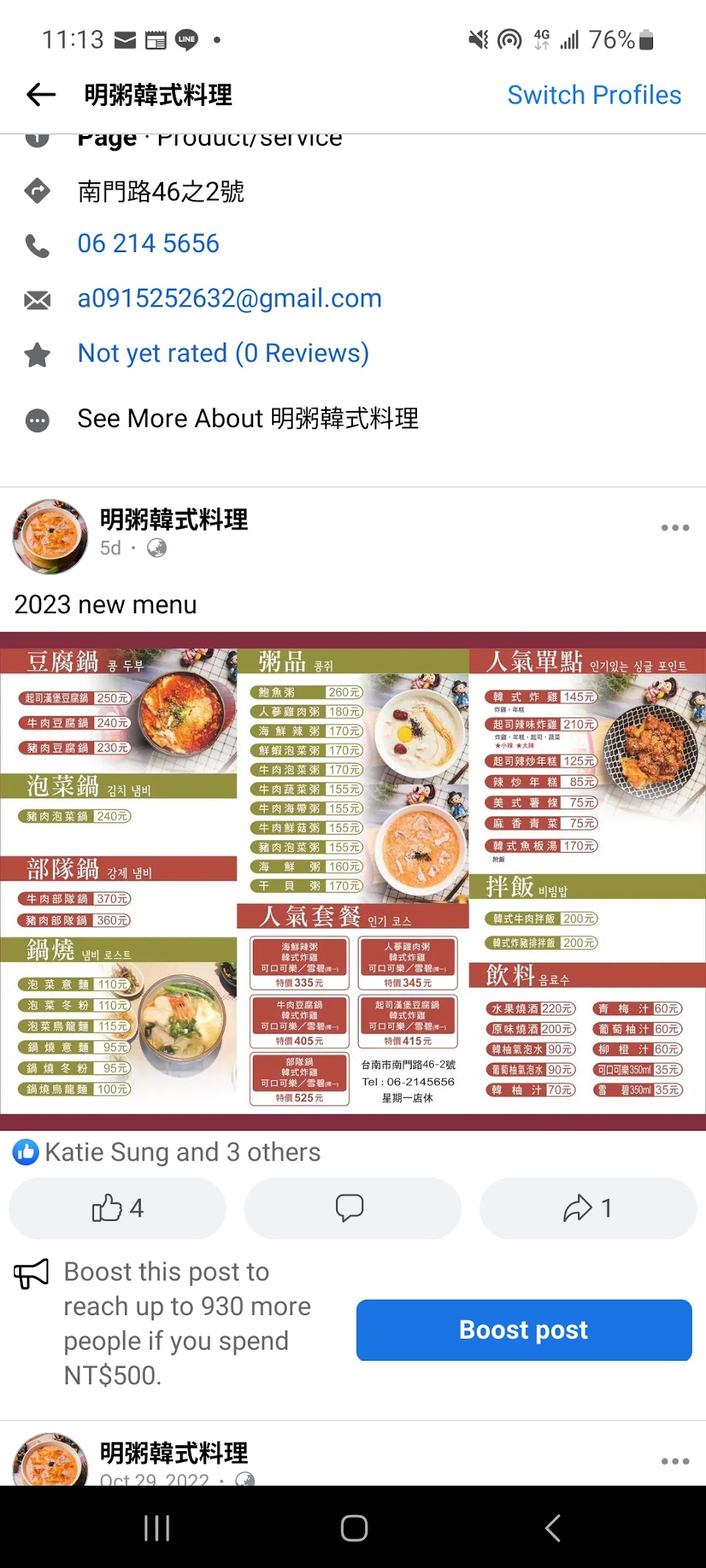Open address 南門路46之2號
Image resolution: width=706 pixels, height=1568 pixels.
[161, 191]
